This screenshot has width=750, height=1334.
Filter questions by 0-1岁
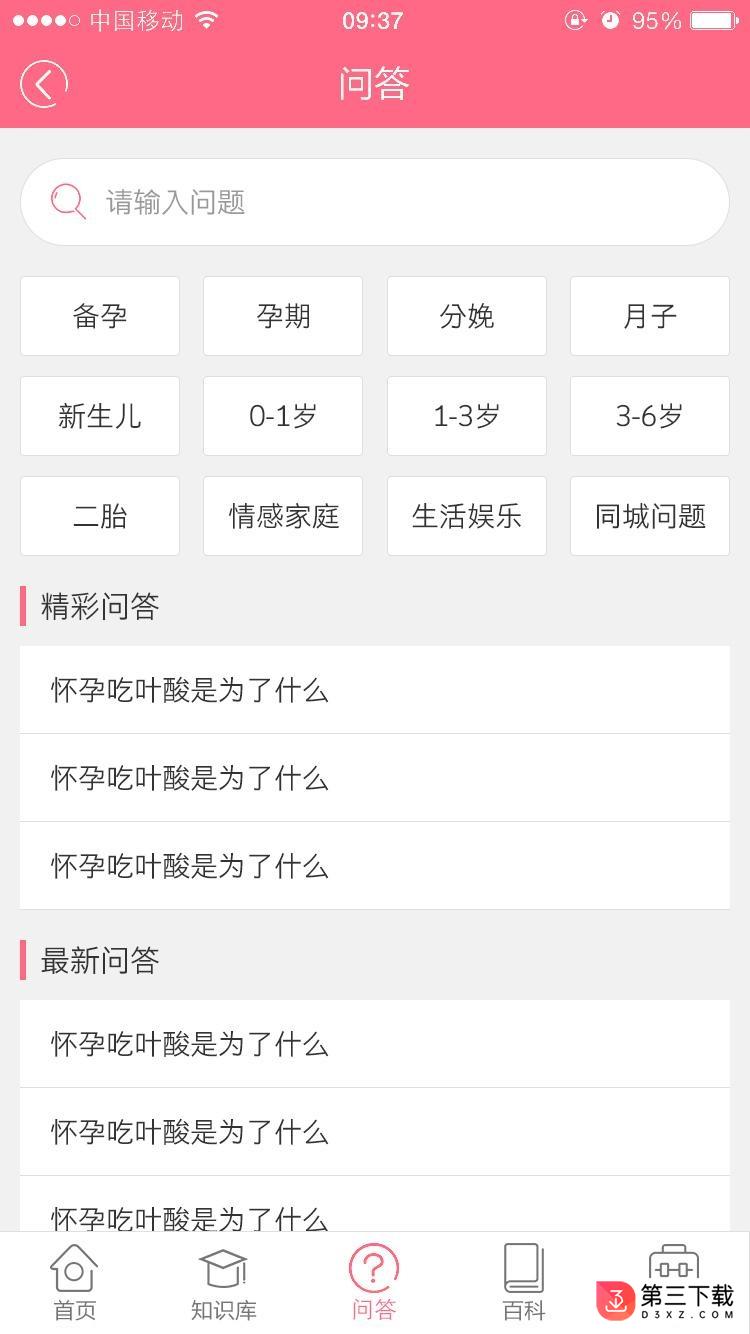pos(283,416)
